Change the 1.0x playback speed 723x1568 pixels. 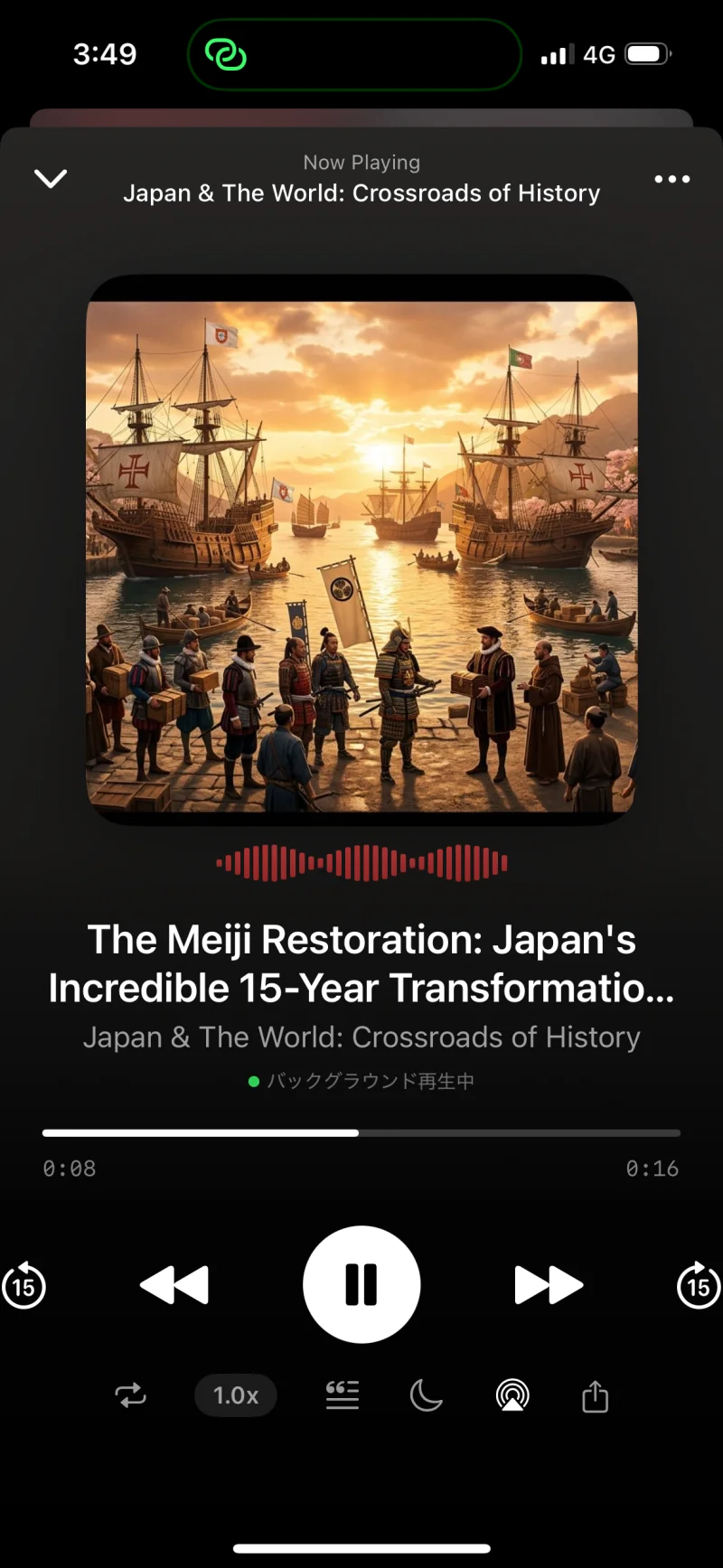click(x=236, y=1395)
